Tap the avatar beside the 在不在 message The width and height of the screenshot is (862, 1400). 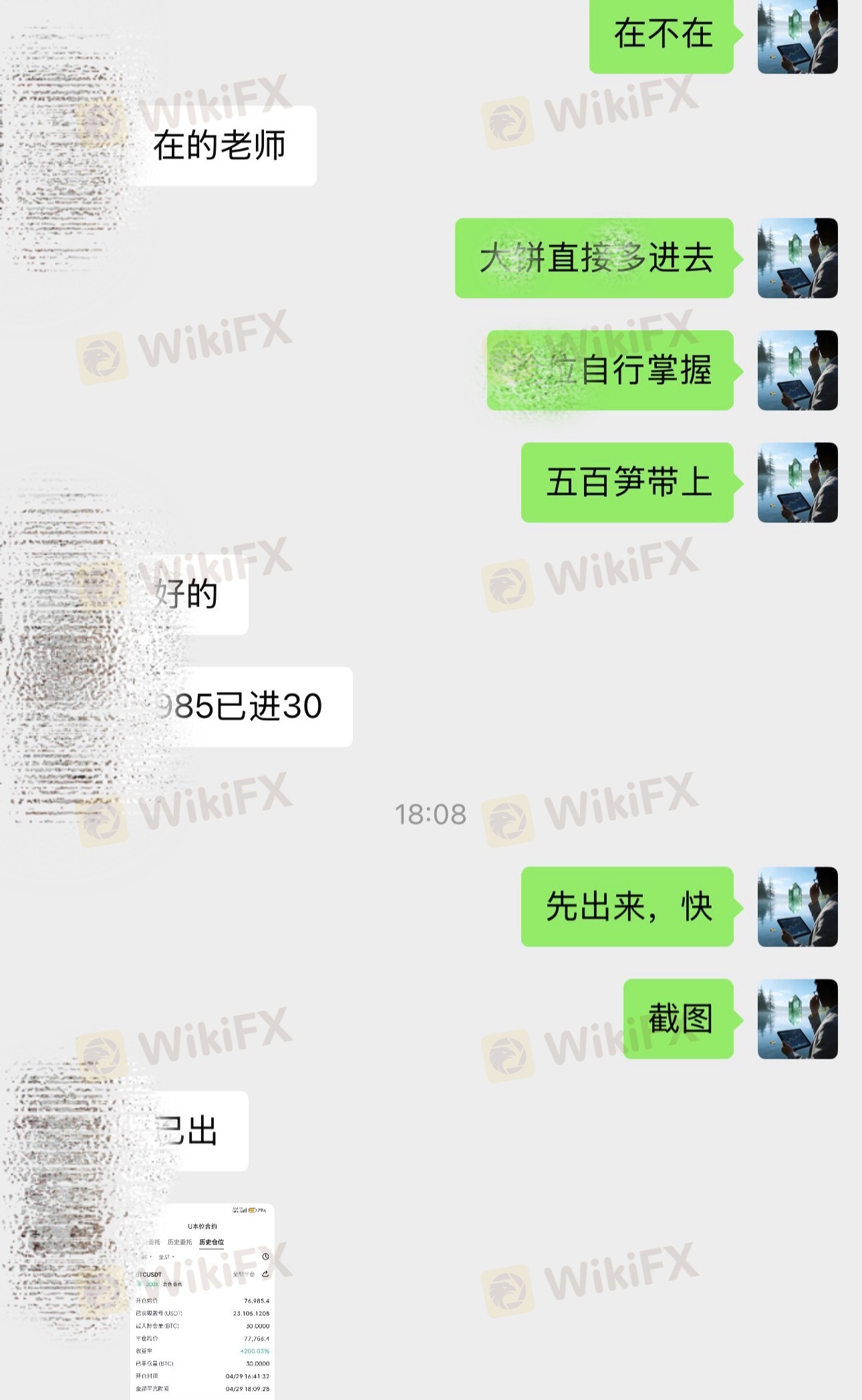pos(797,36)
